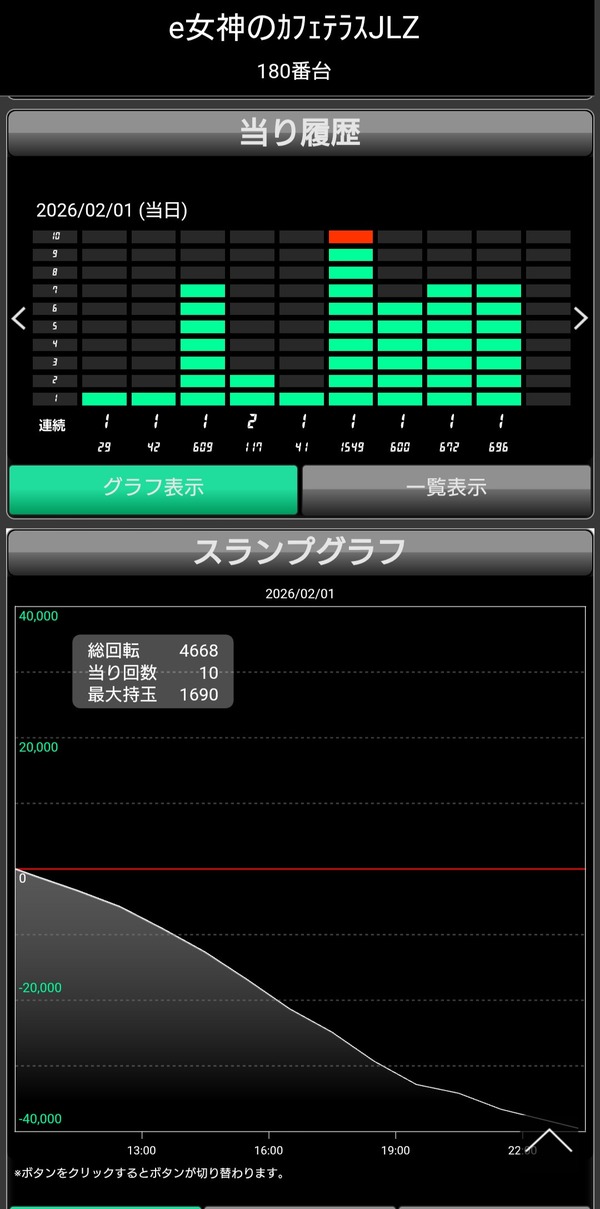Select グラフ表示 view
The image size is (600, 1209).
click(x=153, y=488)
